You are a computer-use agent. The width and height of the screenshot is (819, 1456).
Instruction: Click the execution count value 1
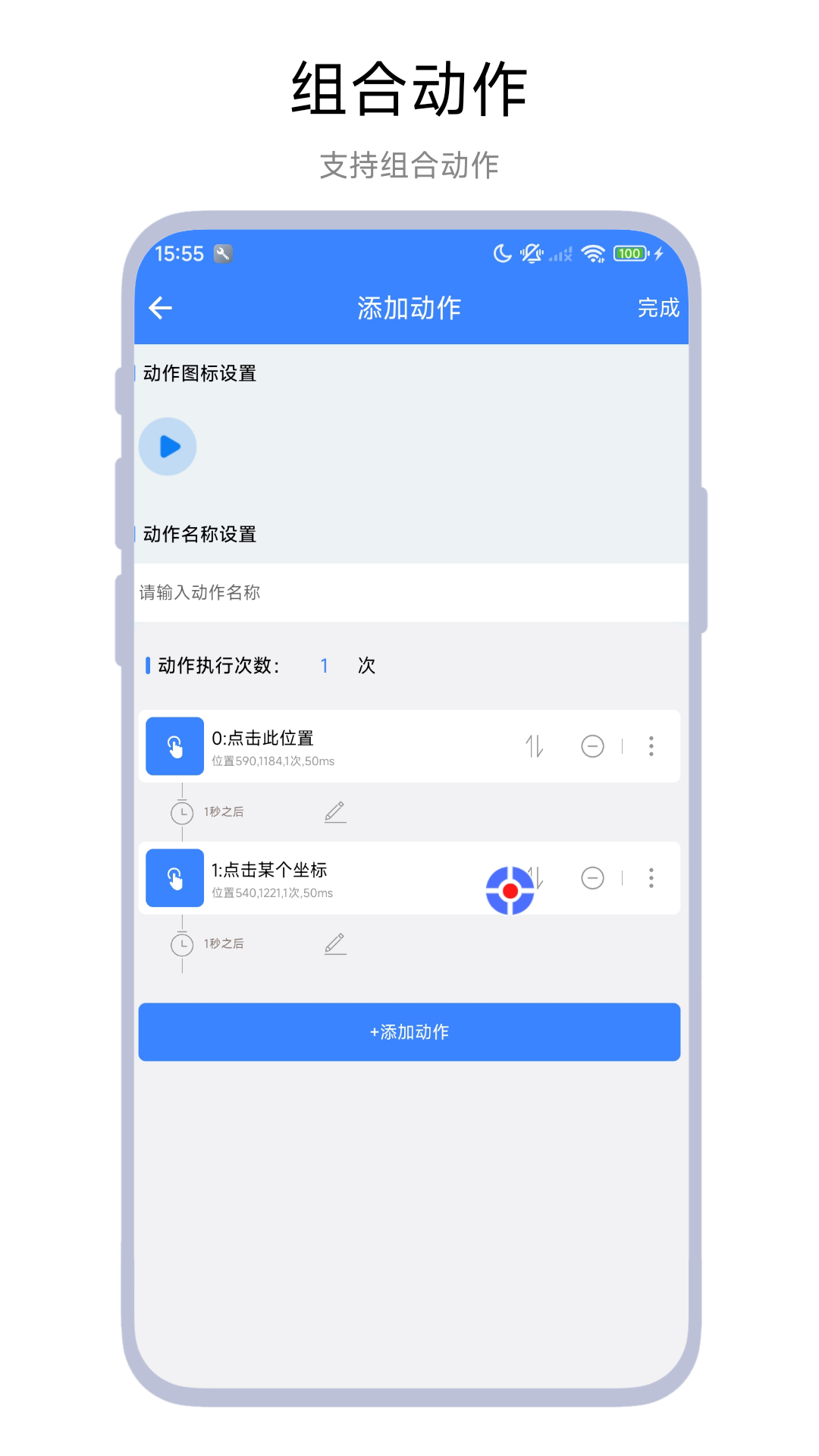pos(324,666)
